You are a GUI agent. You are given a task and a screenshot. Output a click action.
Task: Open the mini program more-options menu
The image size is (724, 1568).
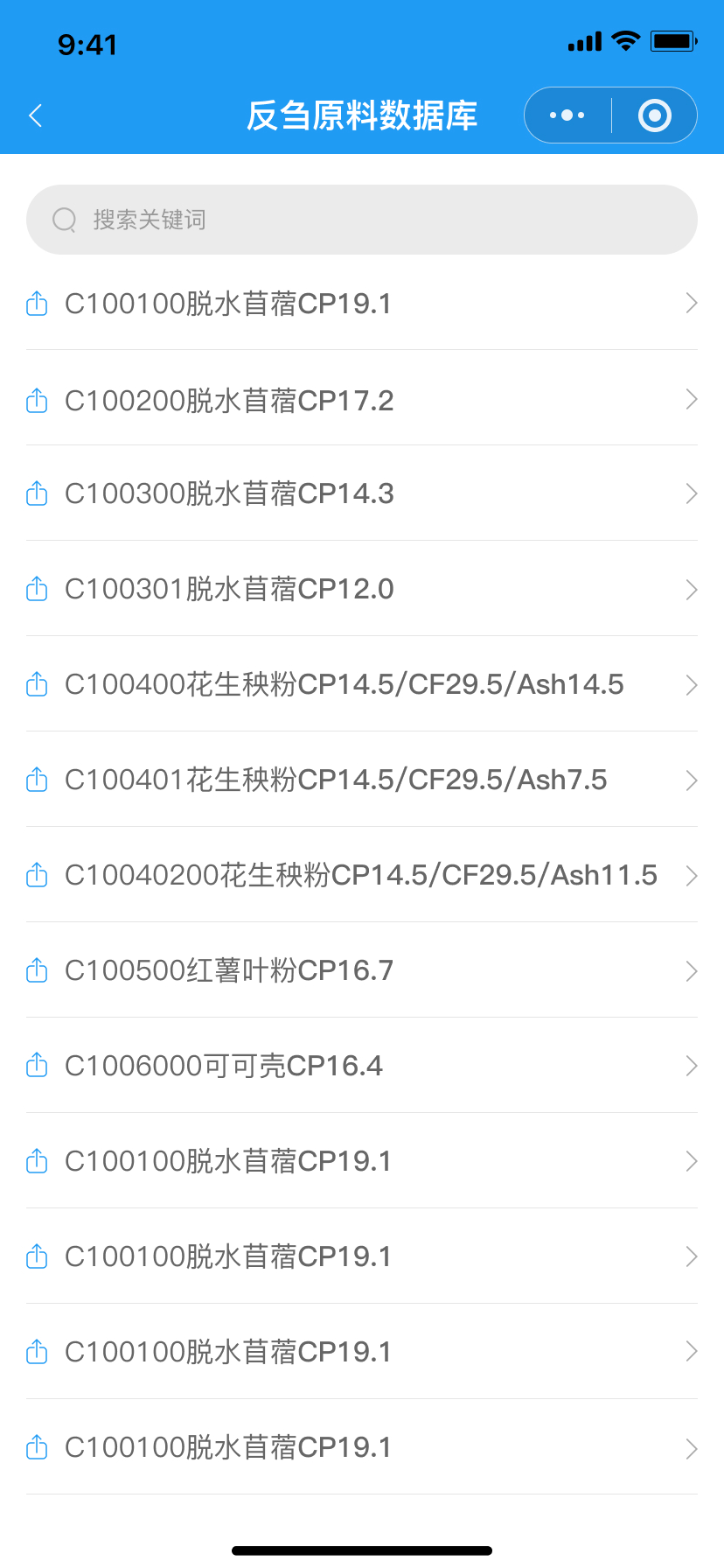click(x=567, y=115)
